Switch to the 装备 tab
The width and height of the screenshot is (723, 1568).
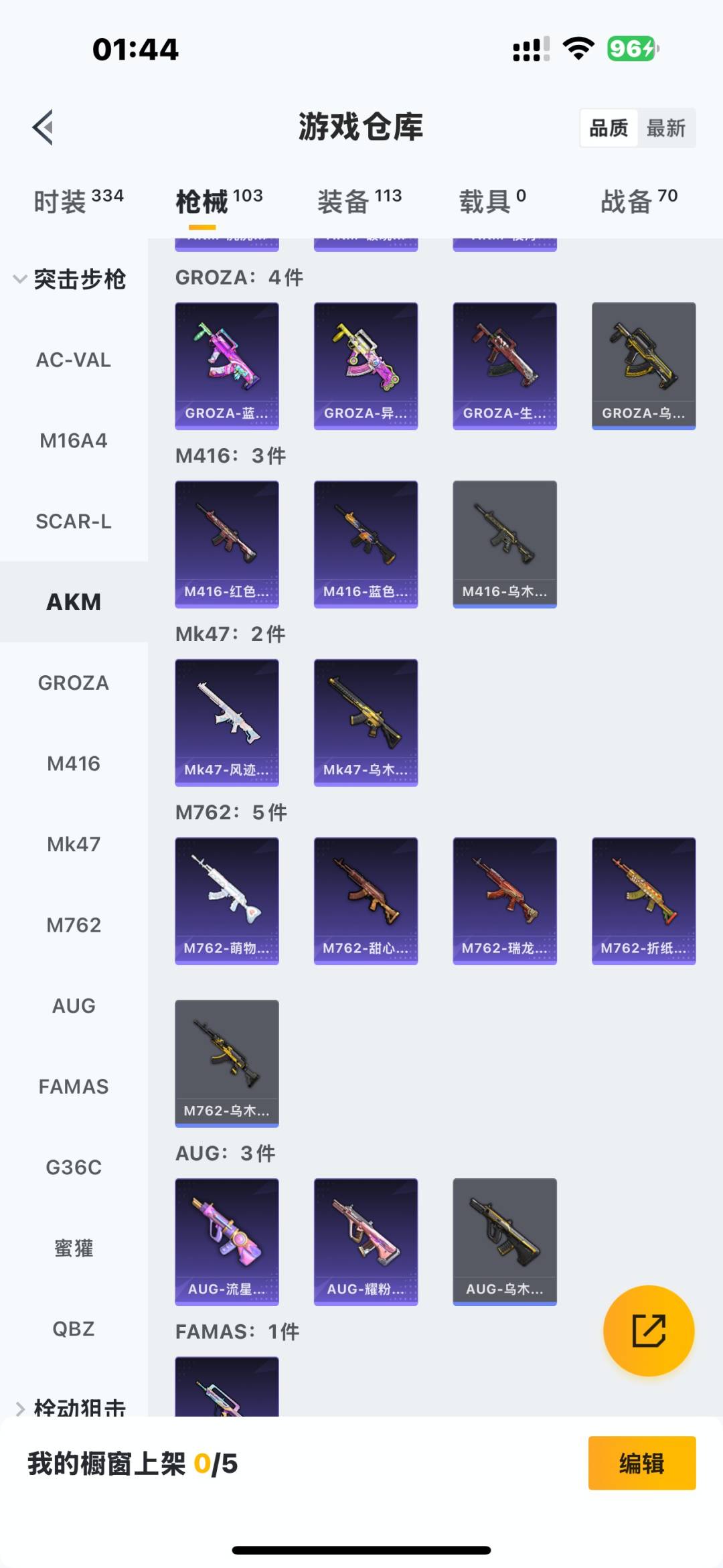pyautogui.click(x=359, y=201)
